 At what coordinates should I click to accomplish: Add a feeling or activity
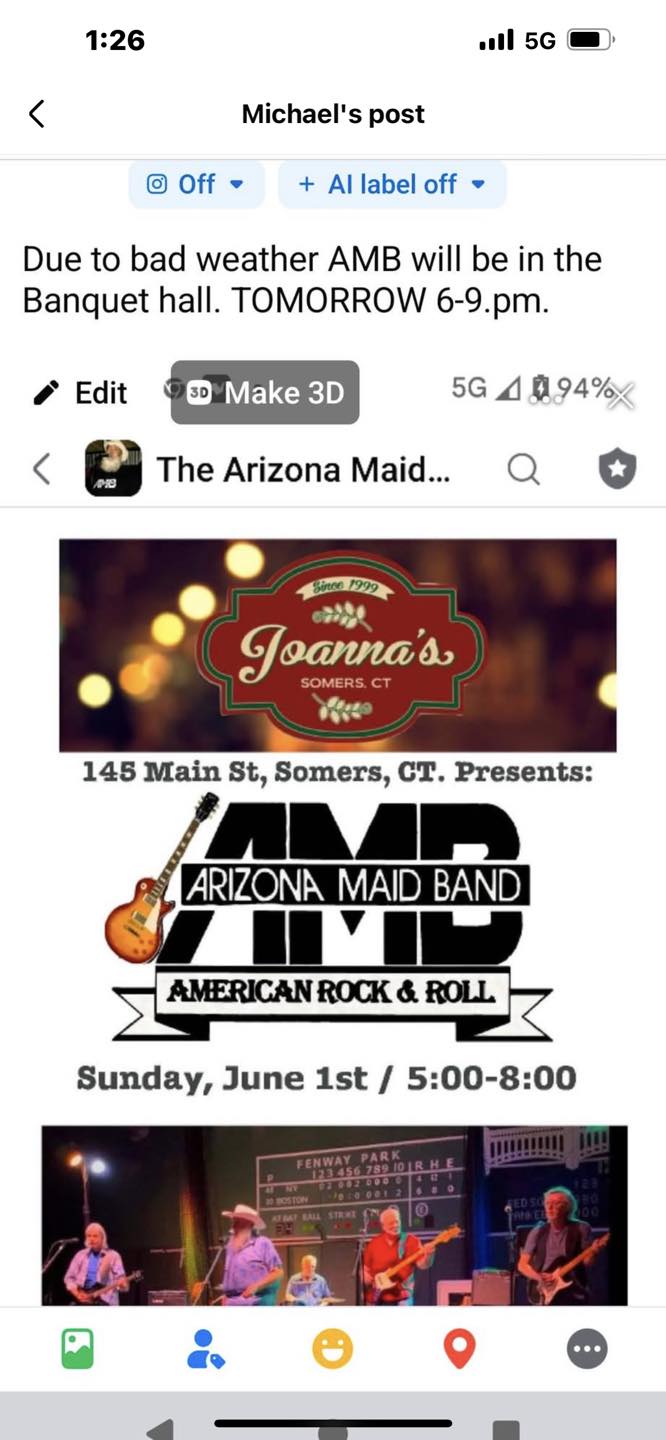[x=332, y=1349]
